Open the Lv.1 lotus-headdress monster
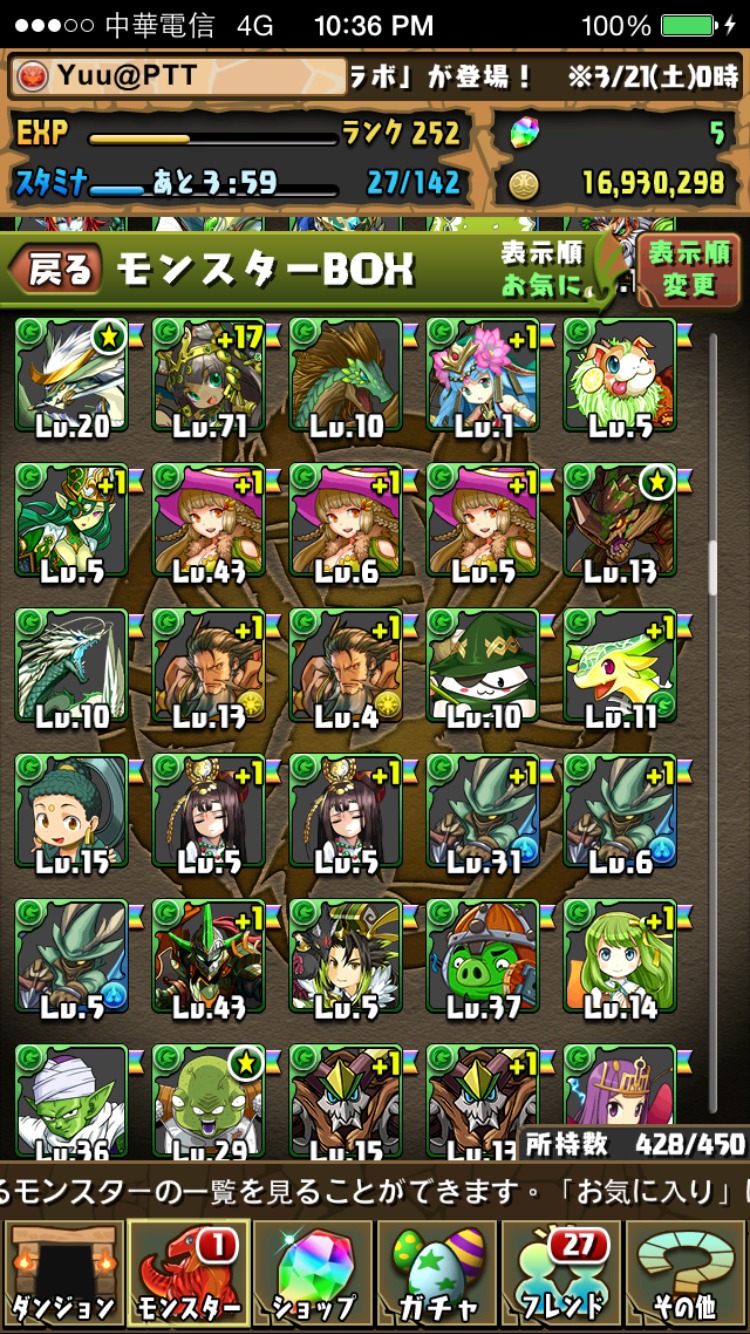Screen dimensions: 750x1334 pyautogui.click(x=483, y=377)
